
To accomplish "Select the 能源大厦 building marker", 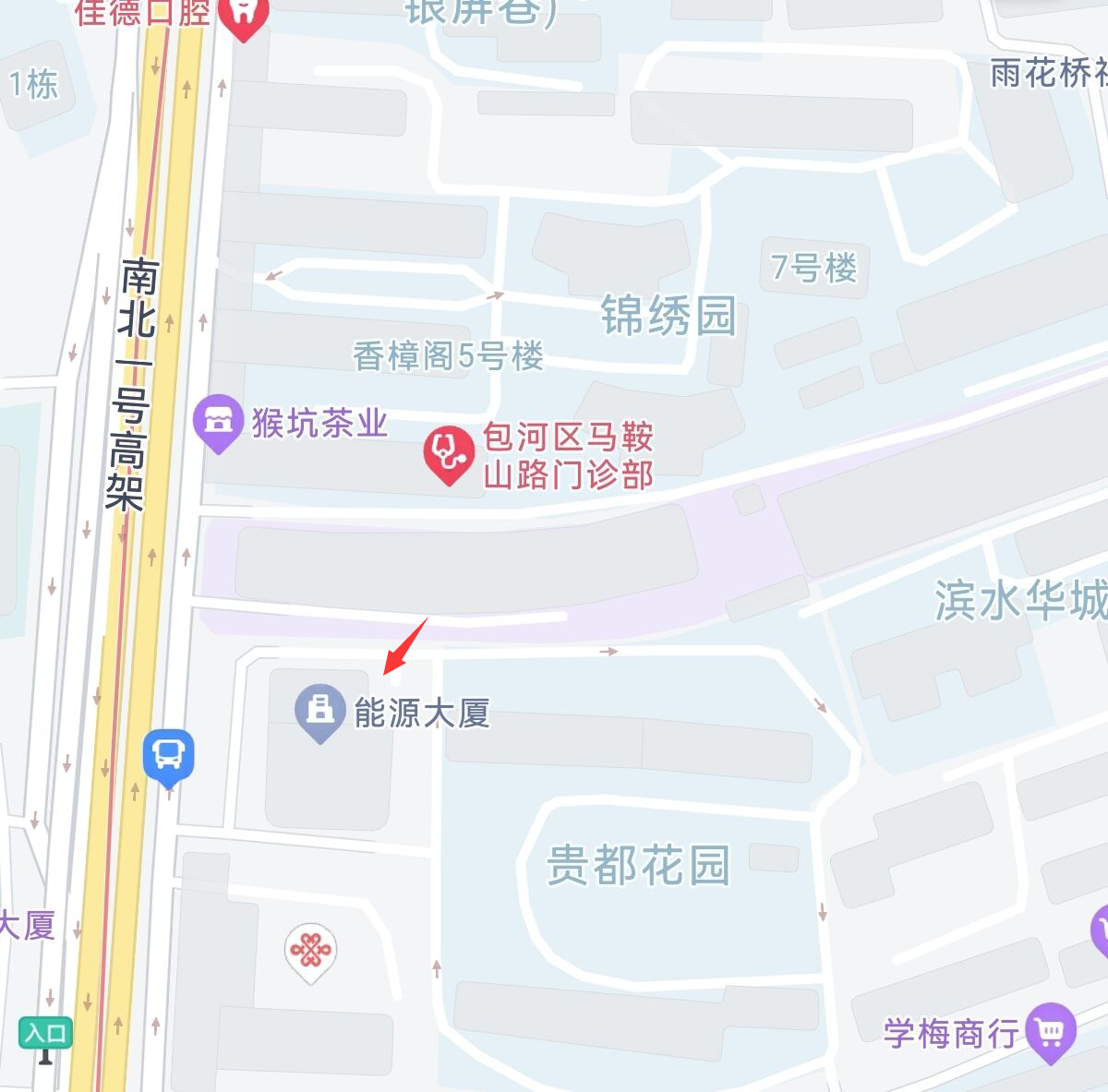I will [319, 711].
